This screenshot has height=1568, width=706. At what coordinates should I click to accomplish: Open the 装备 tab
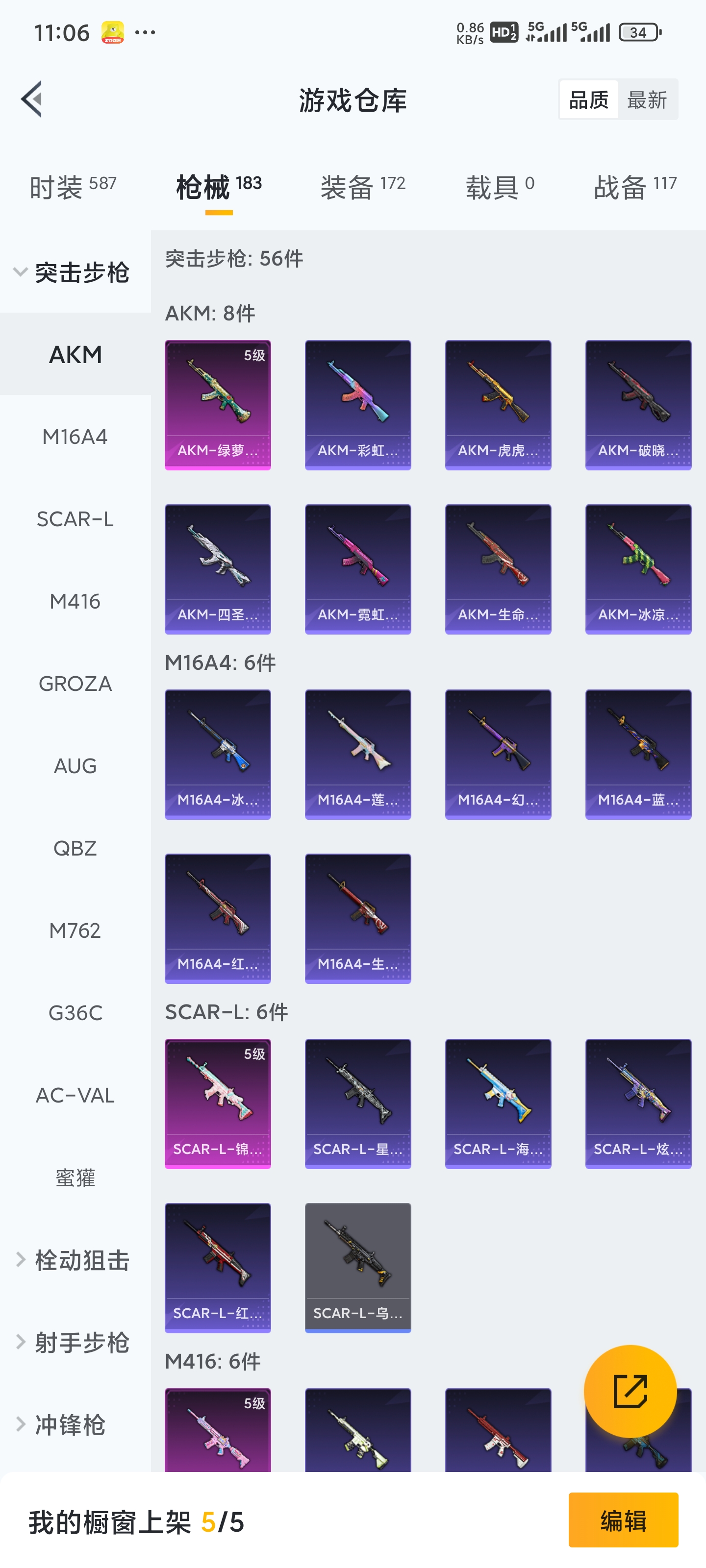(x=362, y=186)
